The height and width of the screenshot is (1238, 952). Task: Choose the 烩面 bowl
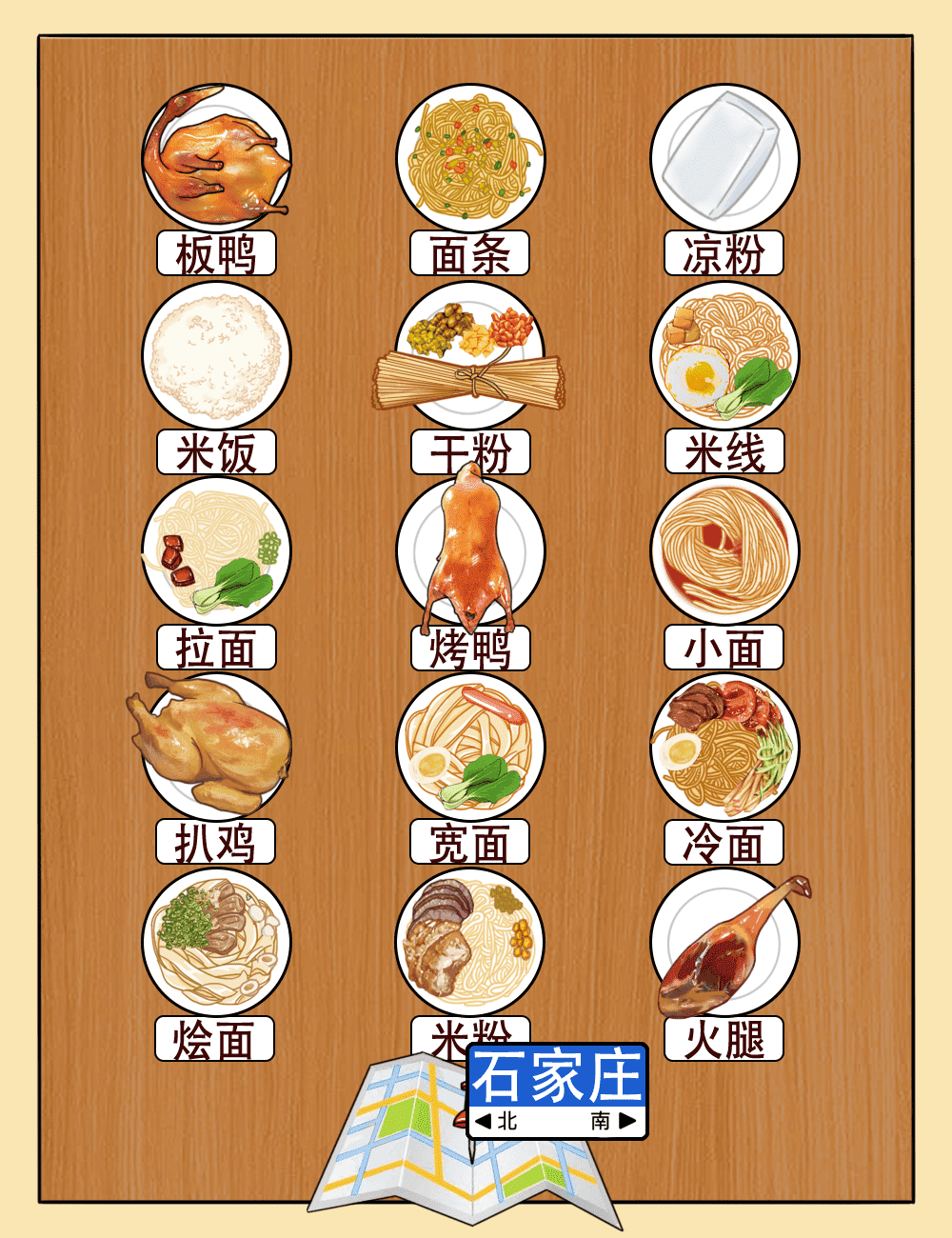point(217,943)
